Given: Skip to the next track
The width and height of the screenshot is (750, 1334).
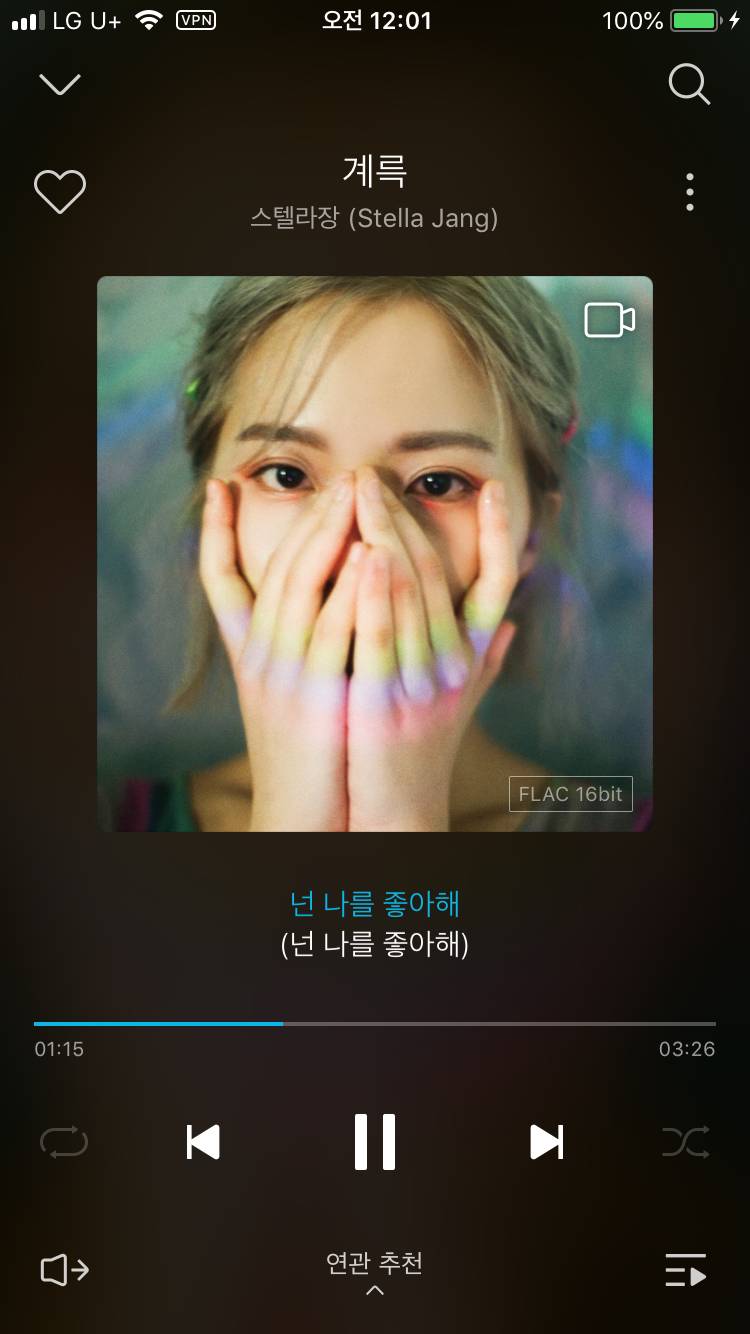Looking at the screenshot, I should 546,1141.
